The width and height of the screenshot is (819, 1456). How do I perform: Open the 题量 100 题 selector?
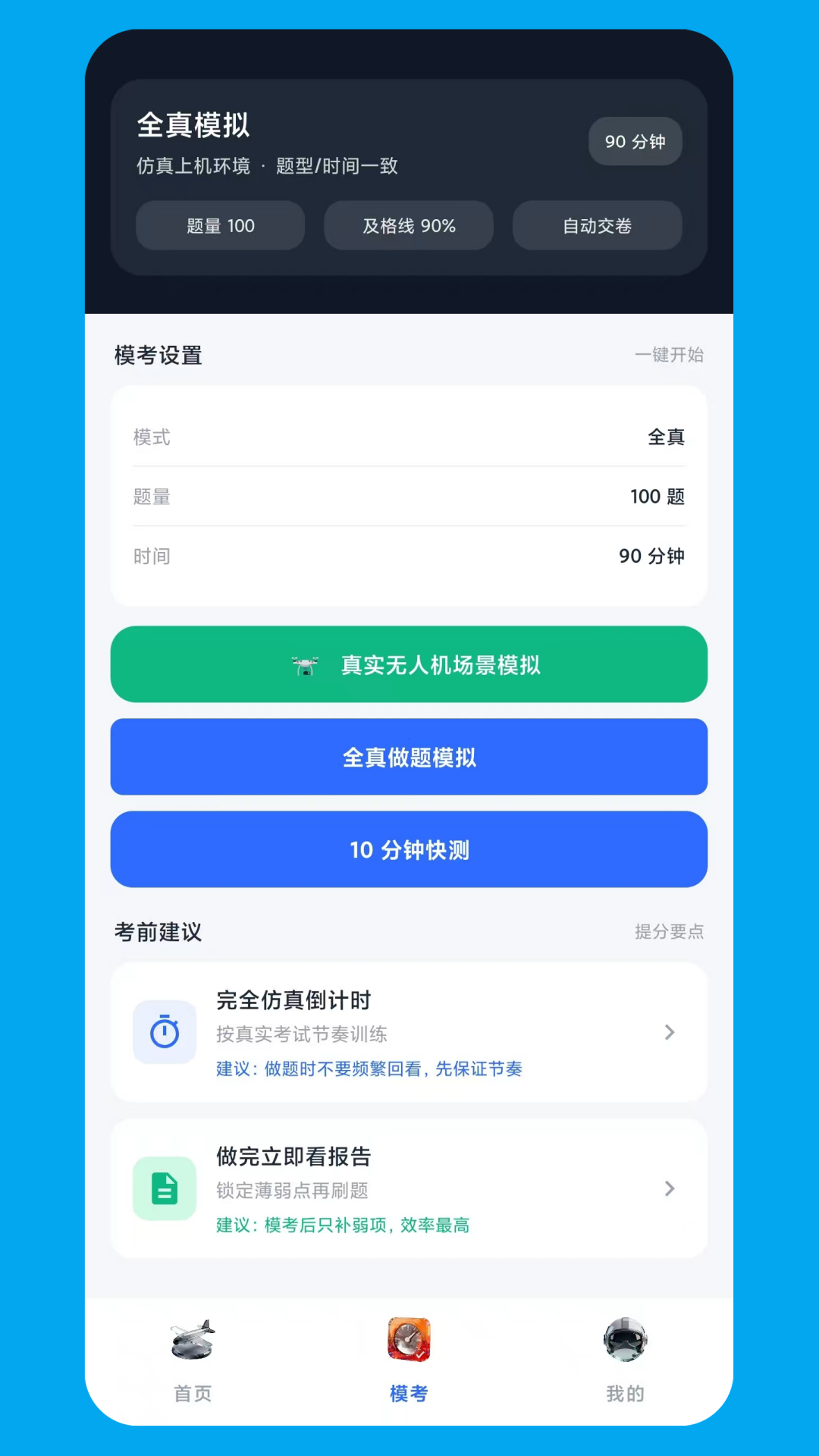[657, 497]
